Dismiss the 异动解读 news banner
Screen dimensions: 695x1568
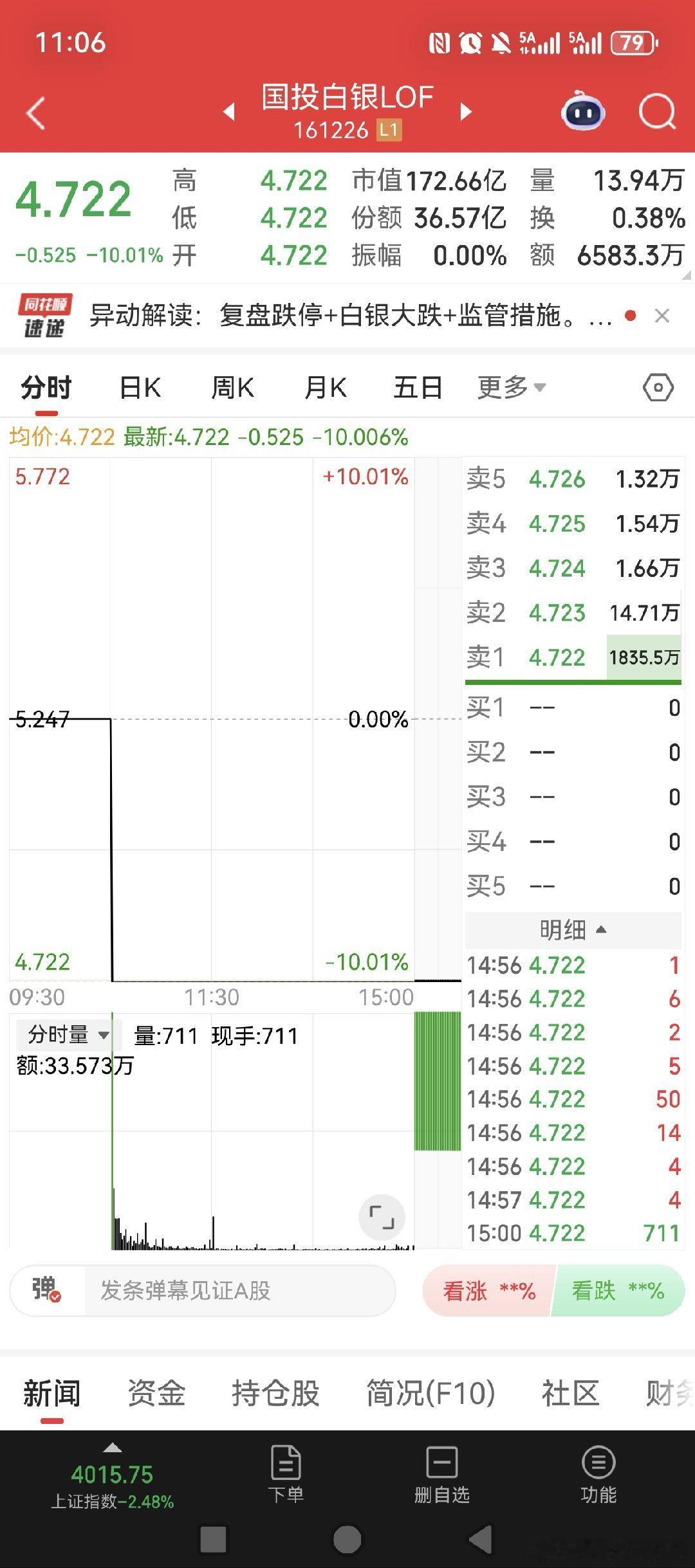[663, 316]
